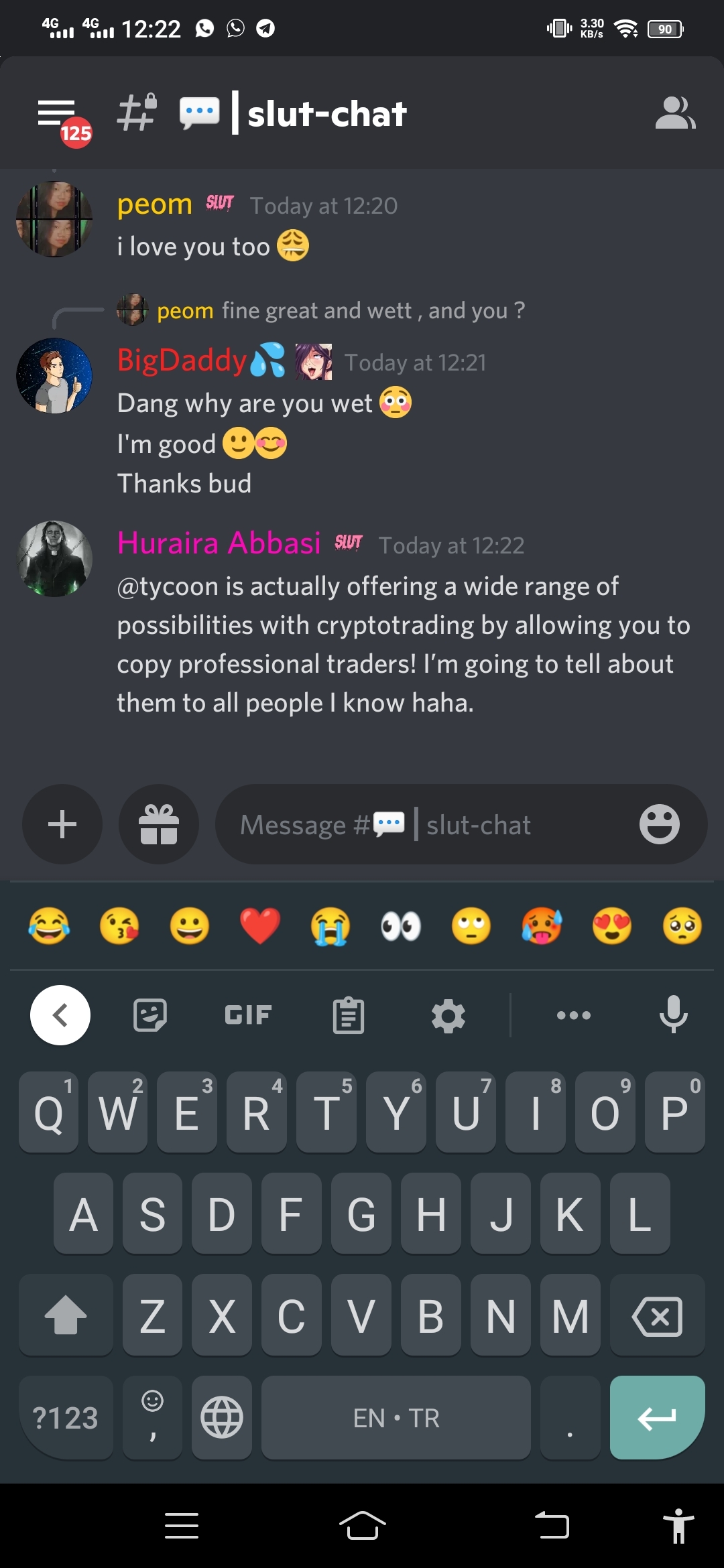Open the keyboard GIF search

[x=248, y=1015]
